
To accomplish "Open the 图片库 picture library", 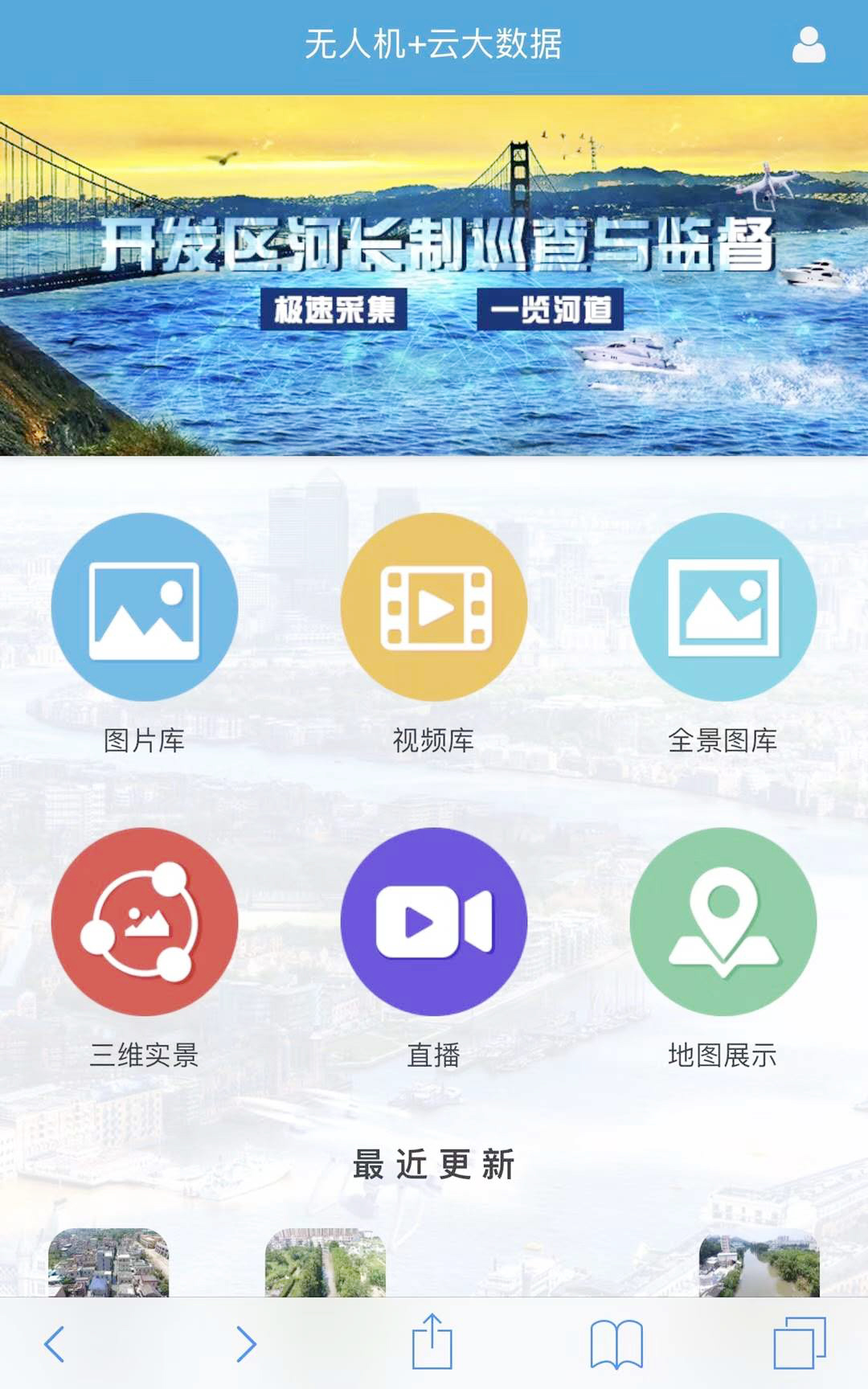I will point(145,608).
